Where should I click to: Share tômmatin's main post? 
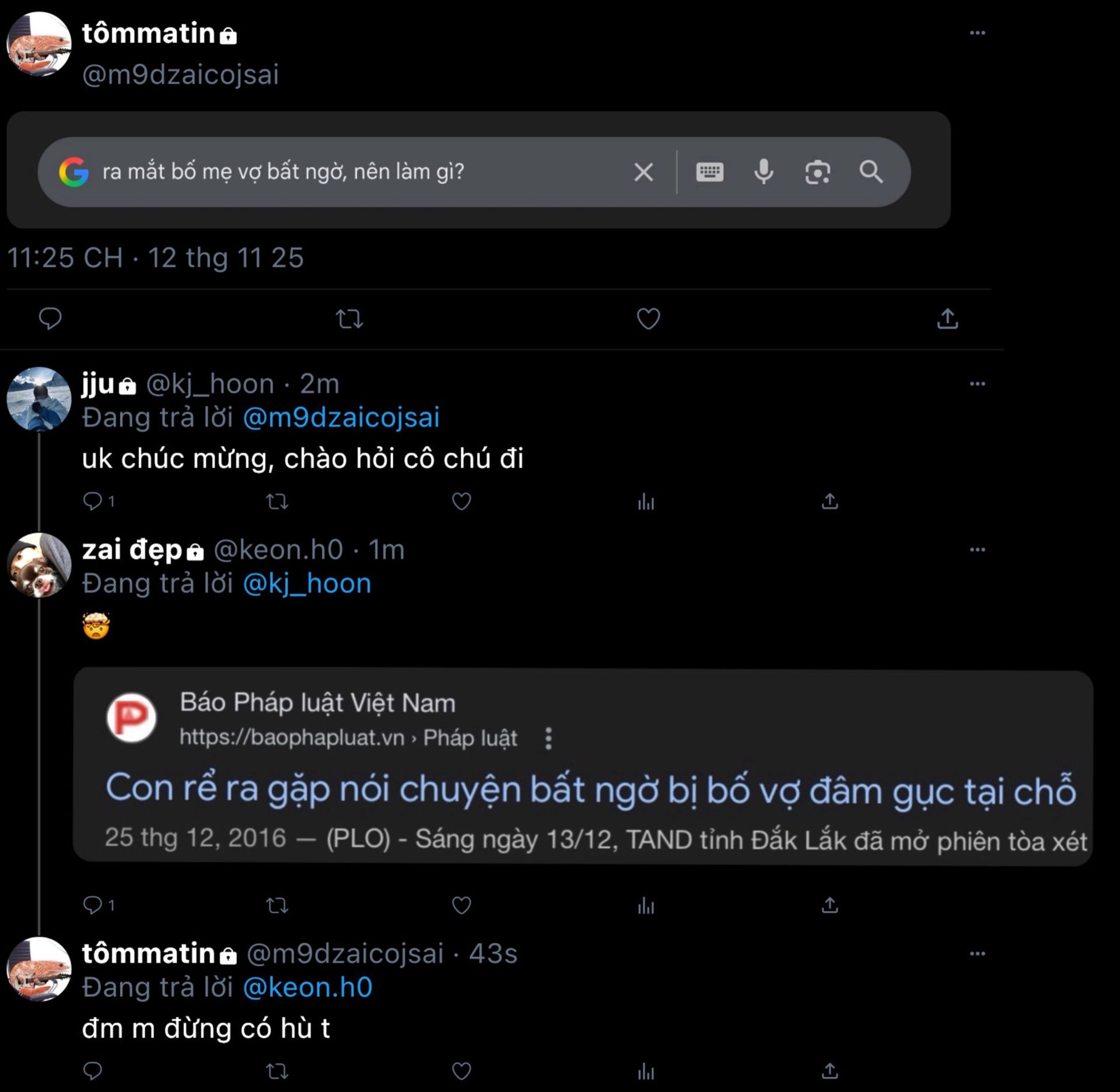[947, 319]
